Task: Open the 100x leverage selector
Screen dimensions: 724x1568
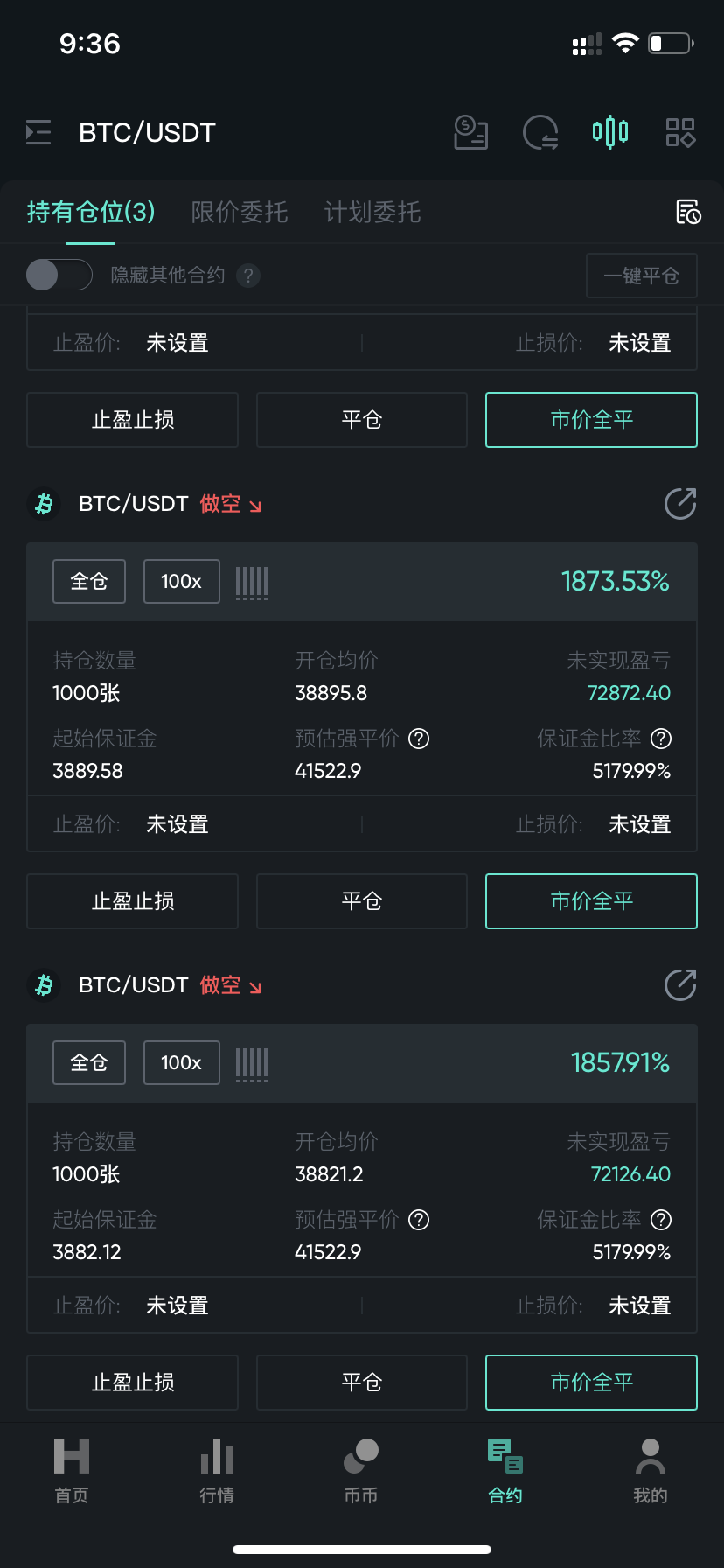Action: click(181, 581)
